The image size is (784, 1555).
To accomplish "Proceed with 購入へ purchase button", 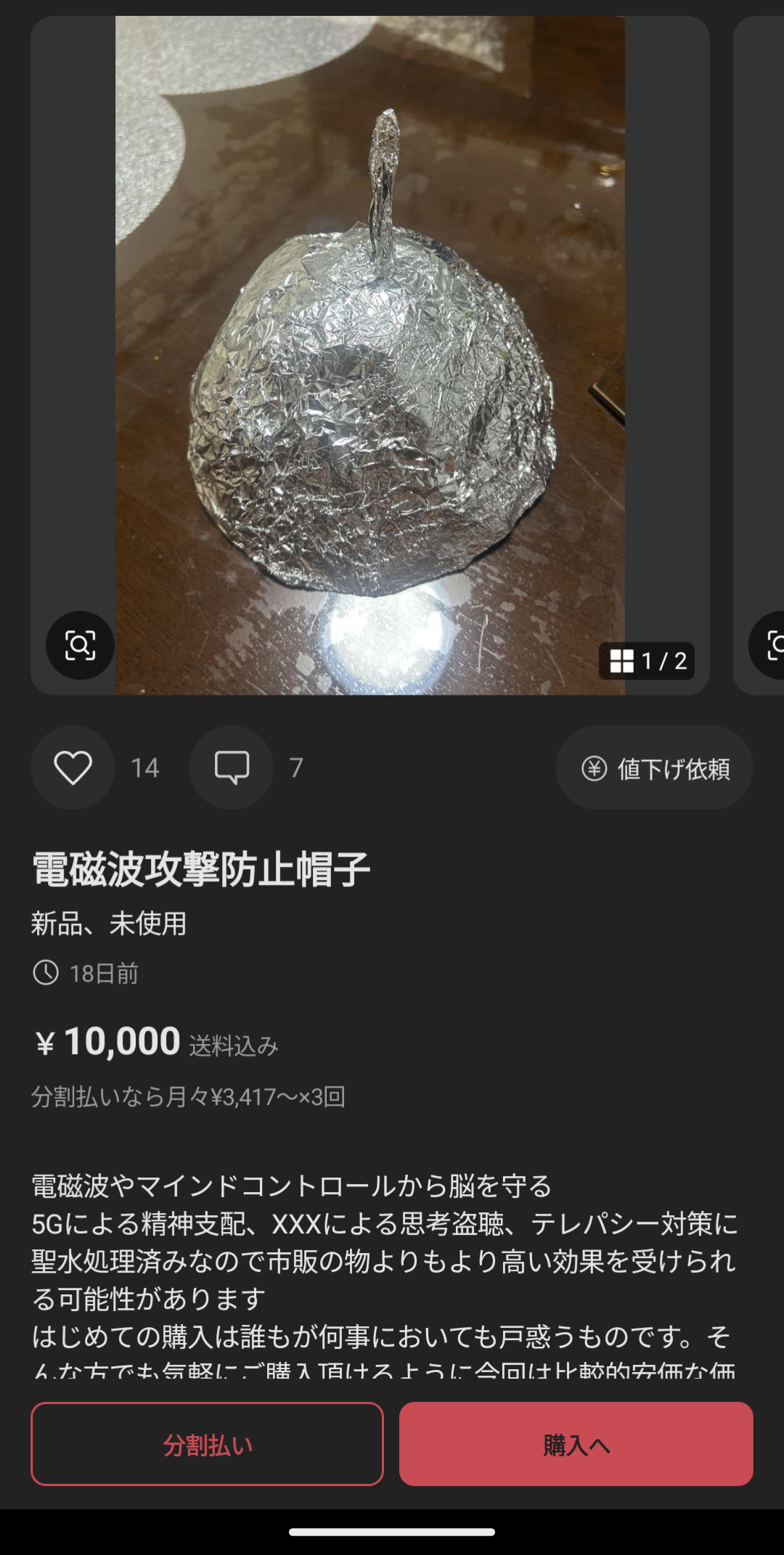I will 576,1444.
